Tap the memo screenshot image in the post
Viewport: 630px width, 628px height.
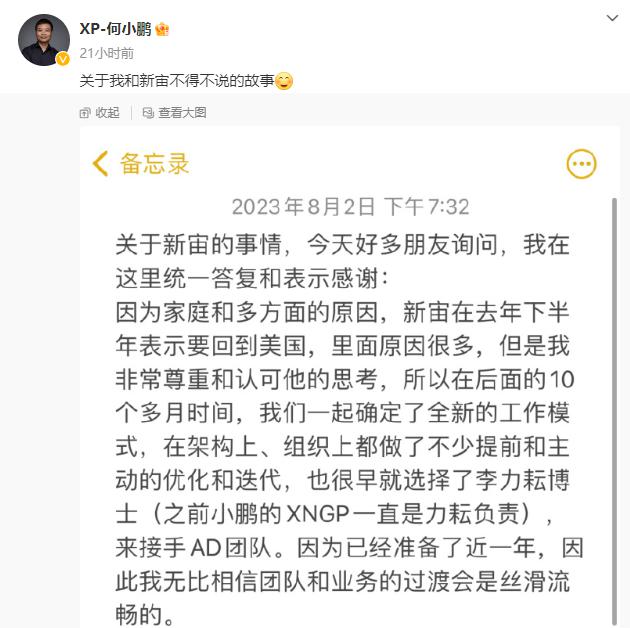pos(348,380)
